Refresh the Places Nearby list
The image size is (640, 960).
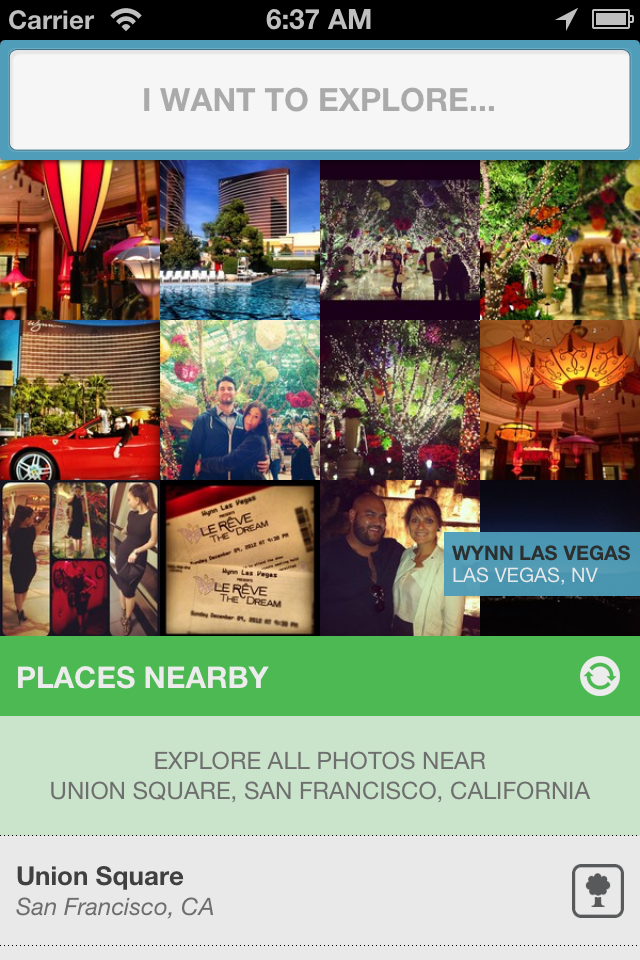599,677
